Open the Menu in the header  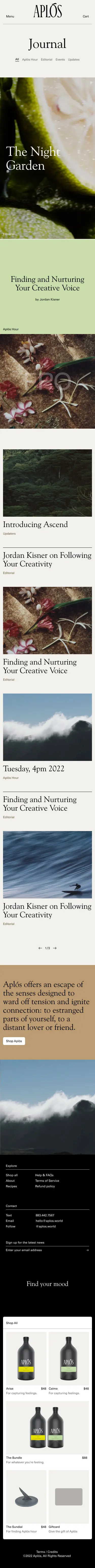point(10,16)
